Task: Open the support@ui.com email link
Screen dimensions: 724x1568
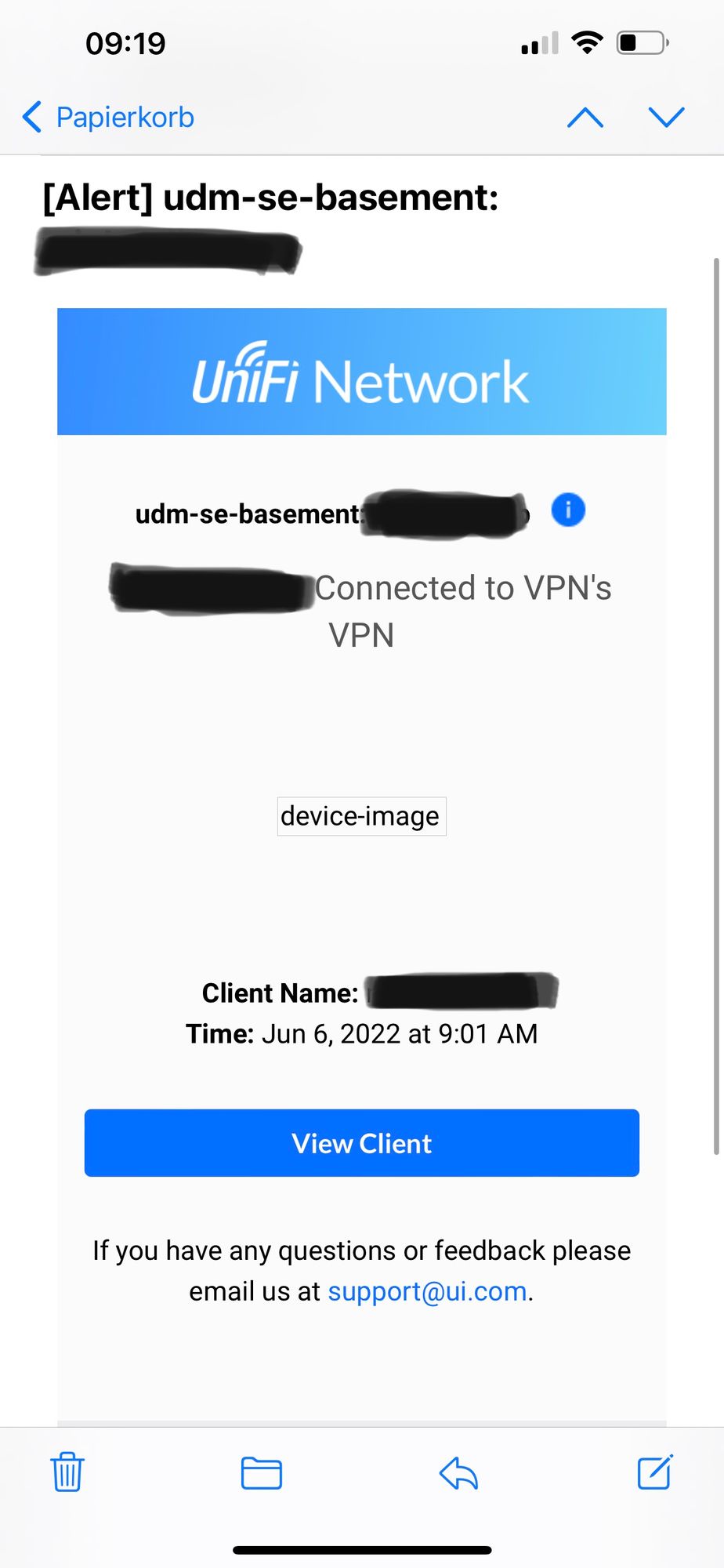Action: pos(427,1291)
